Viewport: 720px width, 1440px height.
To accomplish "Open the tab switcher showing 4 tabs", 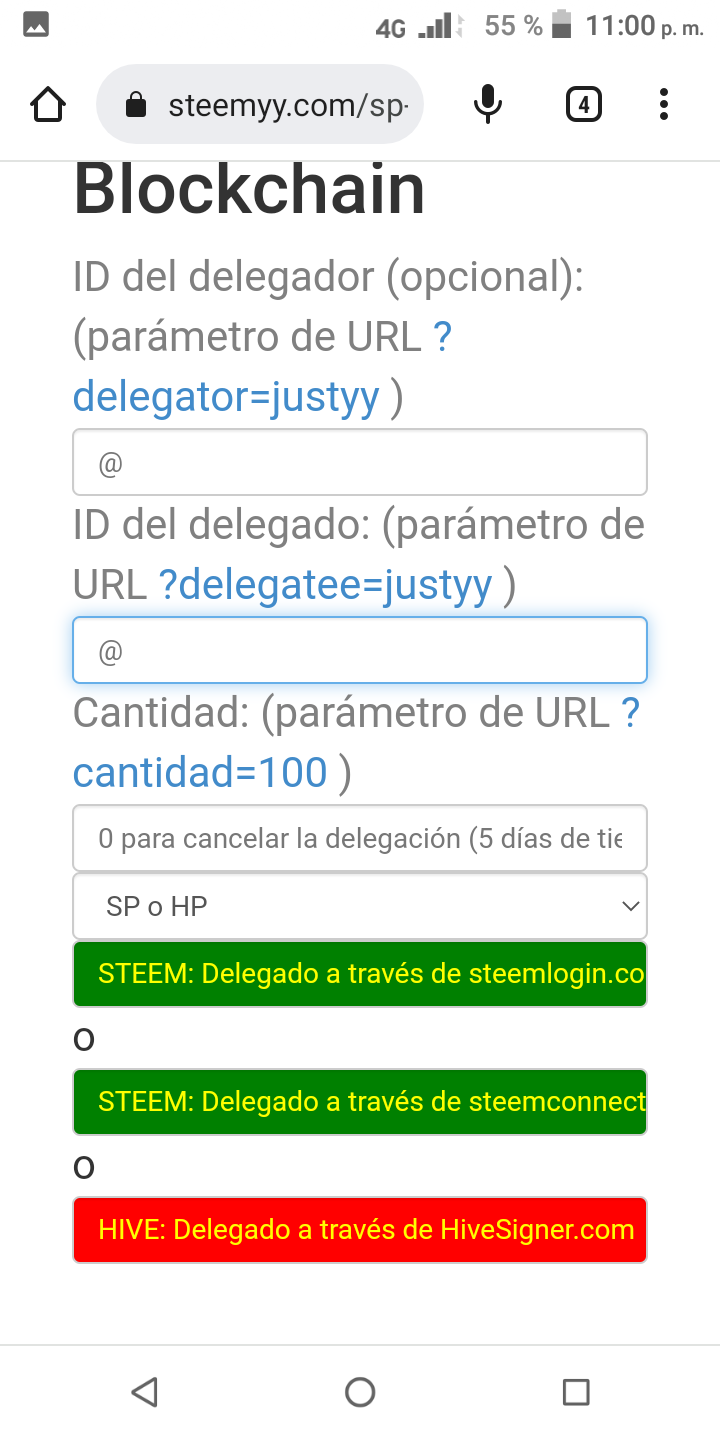I will (x=583, y=104).
